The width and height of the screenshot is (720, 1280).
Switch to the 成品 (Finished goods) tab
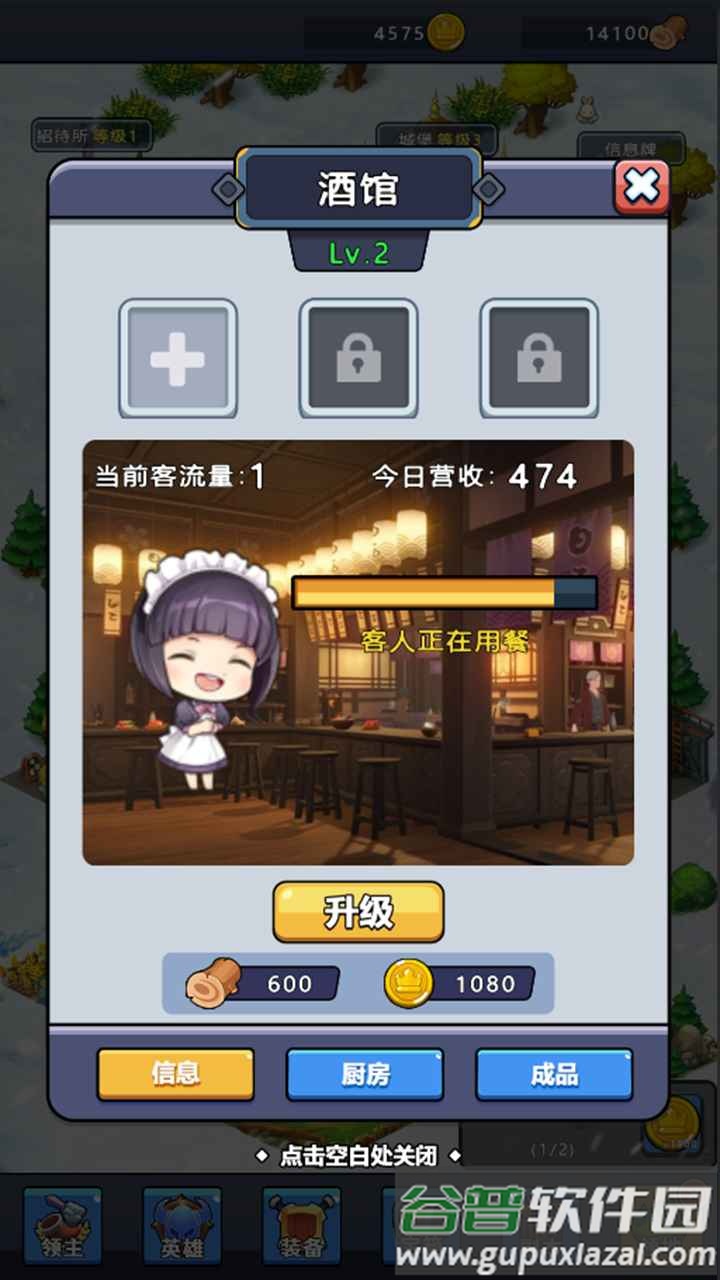coord(554,1074)
